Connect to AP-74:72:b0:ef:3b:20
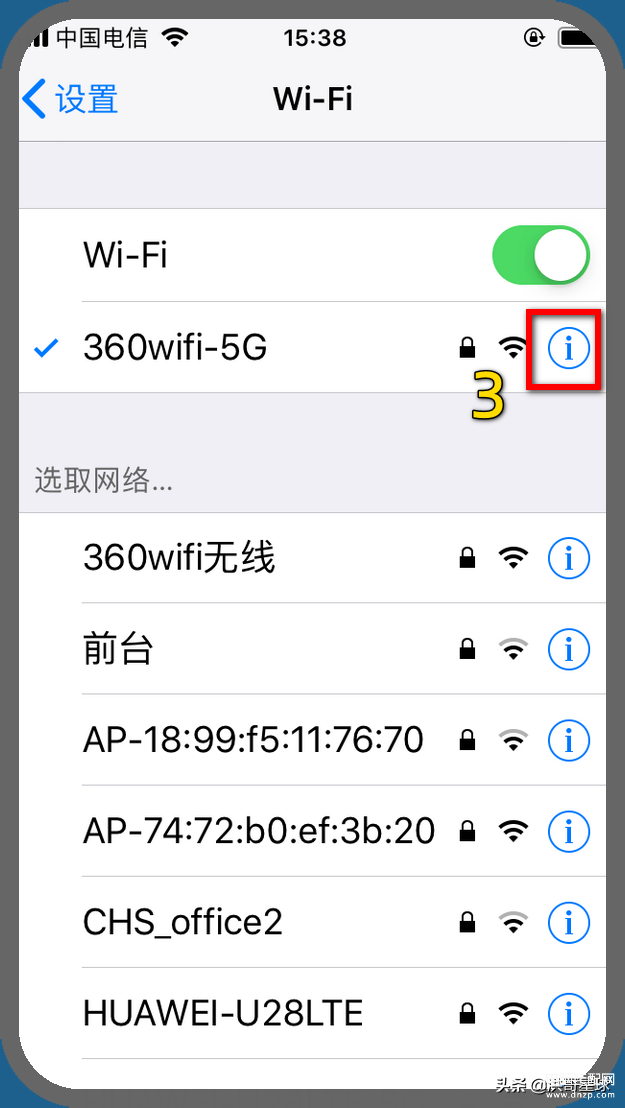Screen dimensions: 625x1108 tap(258, 831)
